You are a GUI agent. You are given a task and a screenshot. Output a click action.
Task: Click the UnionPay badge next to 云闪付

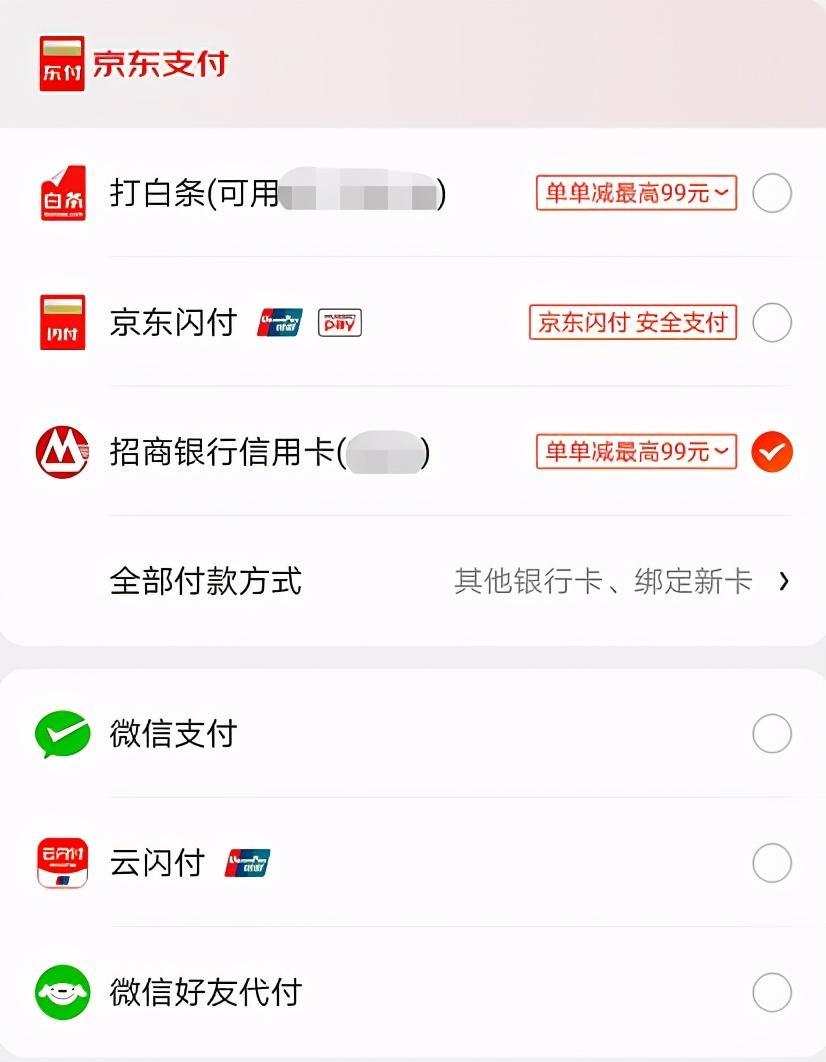click(245, 863)
